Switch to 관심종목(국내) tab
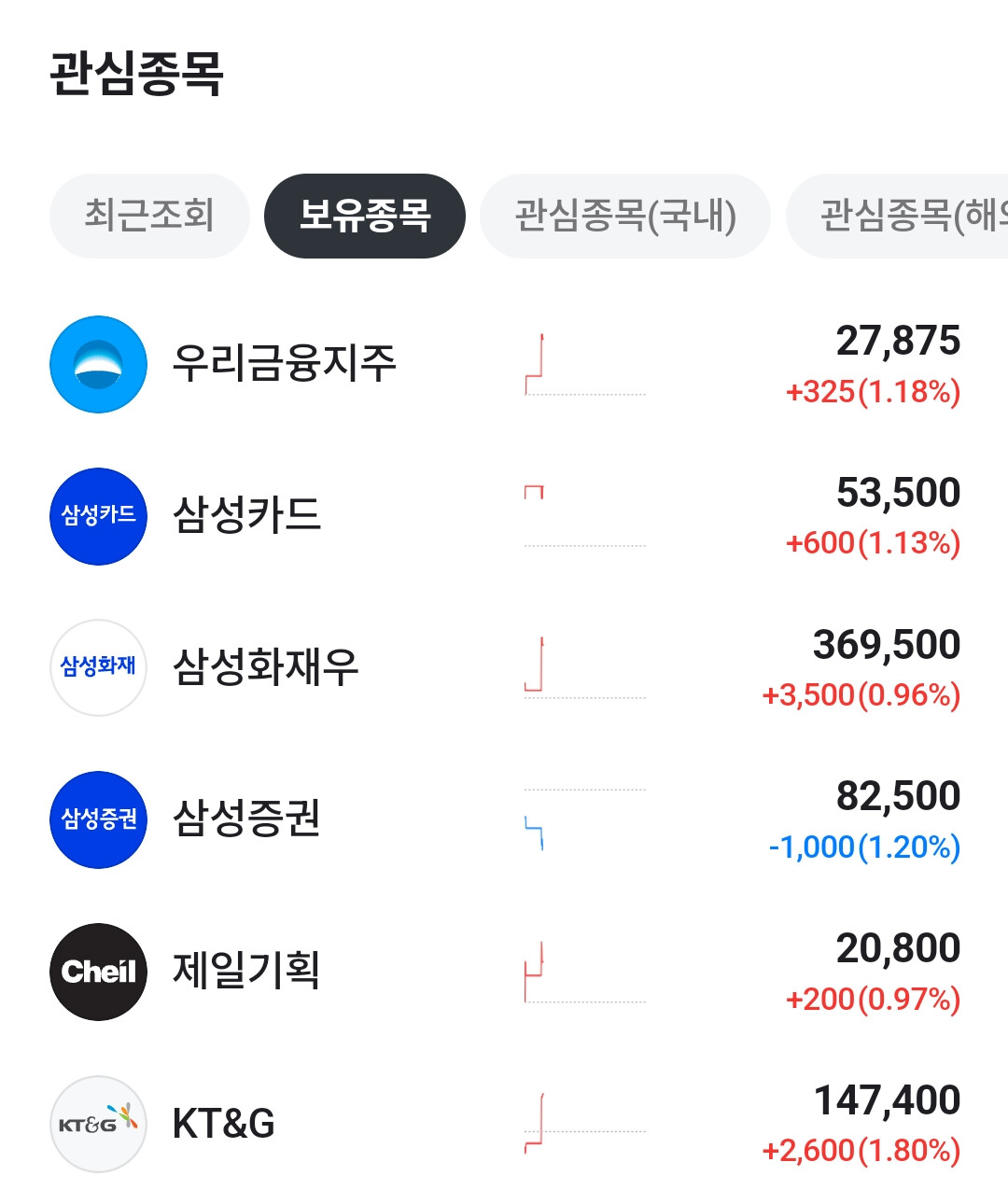Viewport: 1008px width, 1204px height. coord(624,216)
